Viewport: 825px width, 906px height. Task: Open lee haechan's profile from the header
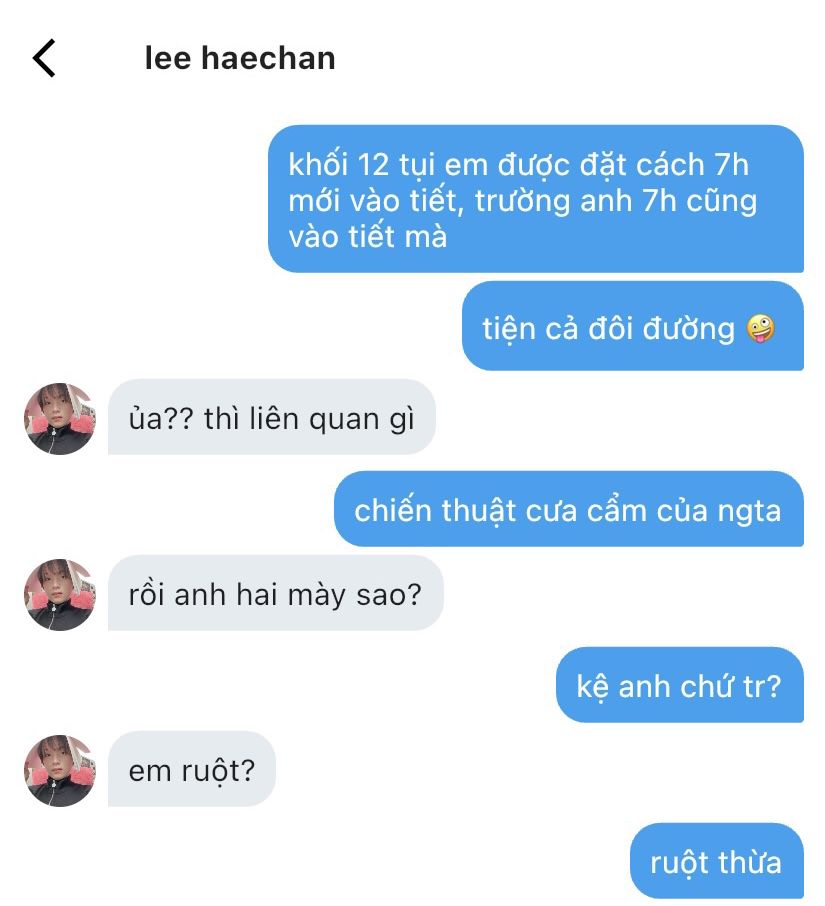pyautogui.click(x=240, y=58)
